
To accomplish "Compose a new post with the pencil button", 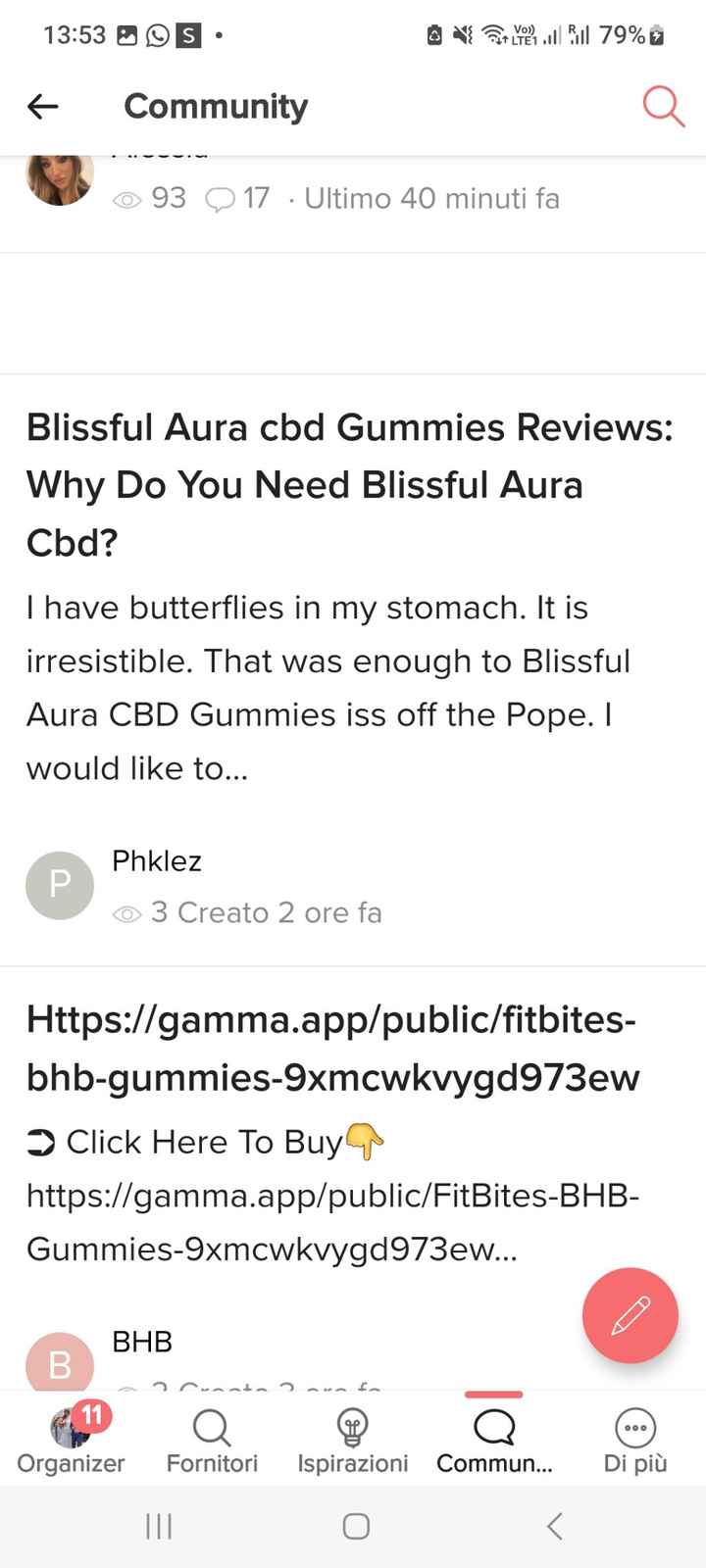I will click(x=630, y=1315).
